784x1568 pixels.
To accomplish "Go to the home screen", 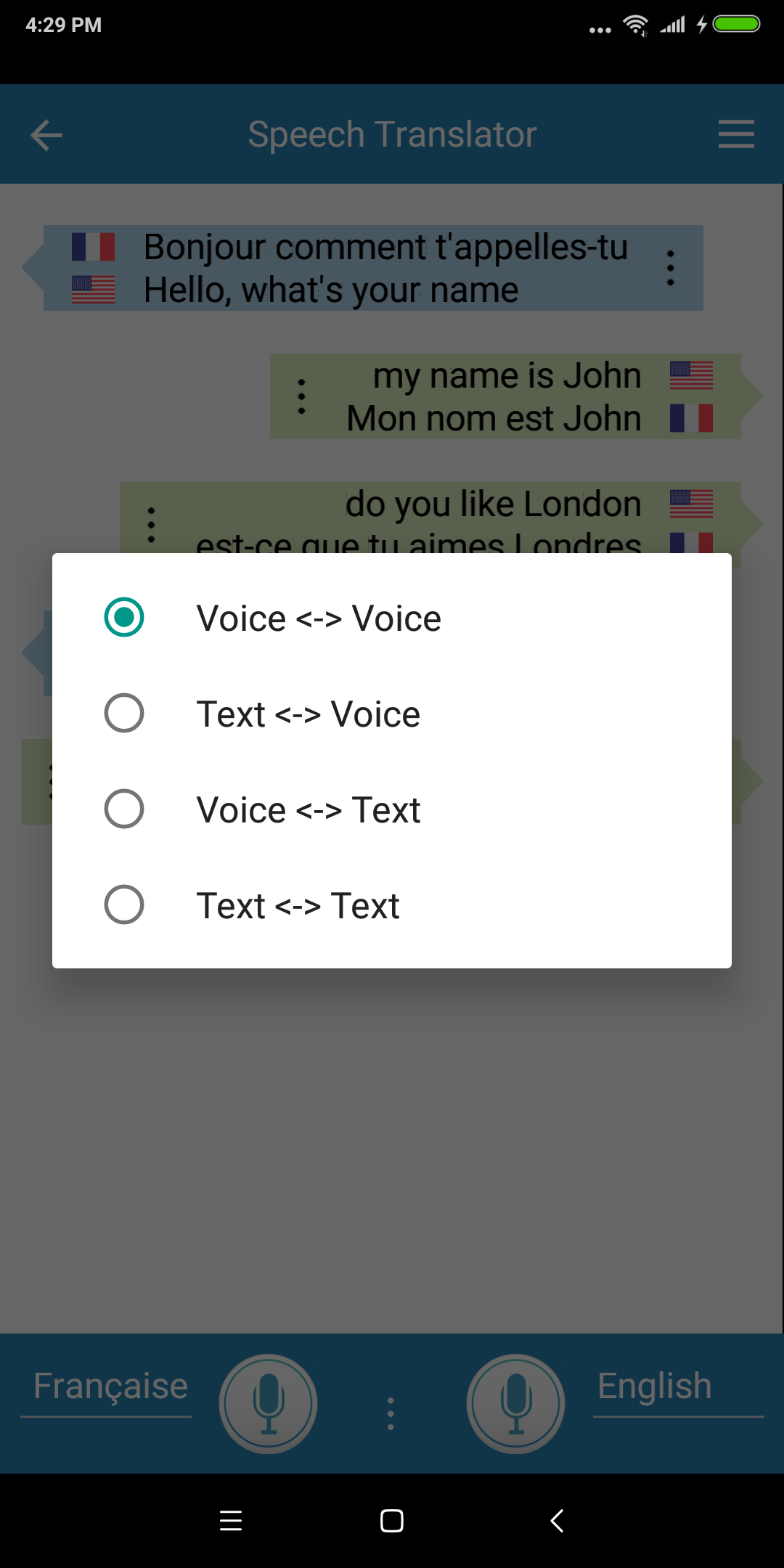I will click(x=392, y=1520).
